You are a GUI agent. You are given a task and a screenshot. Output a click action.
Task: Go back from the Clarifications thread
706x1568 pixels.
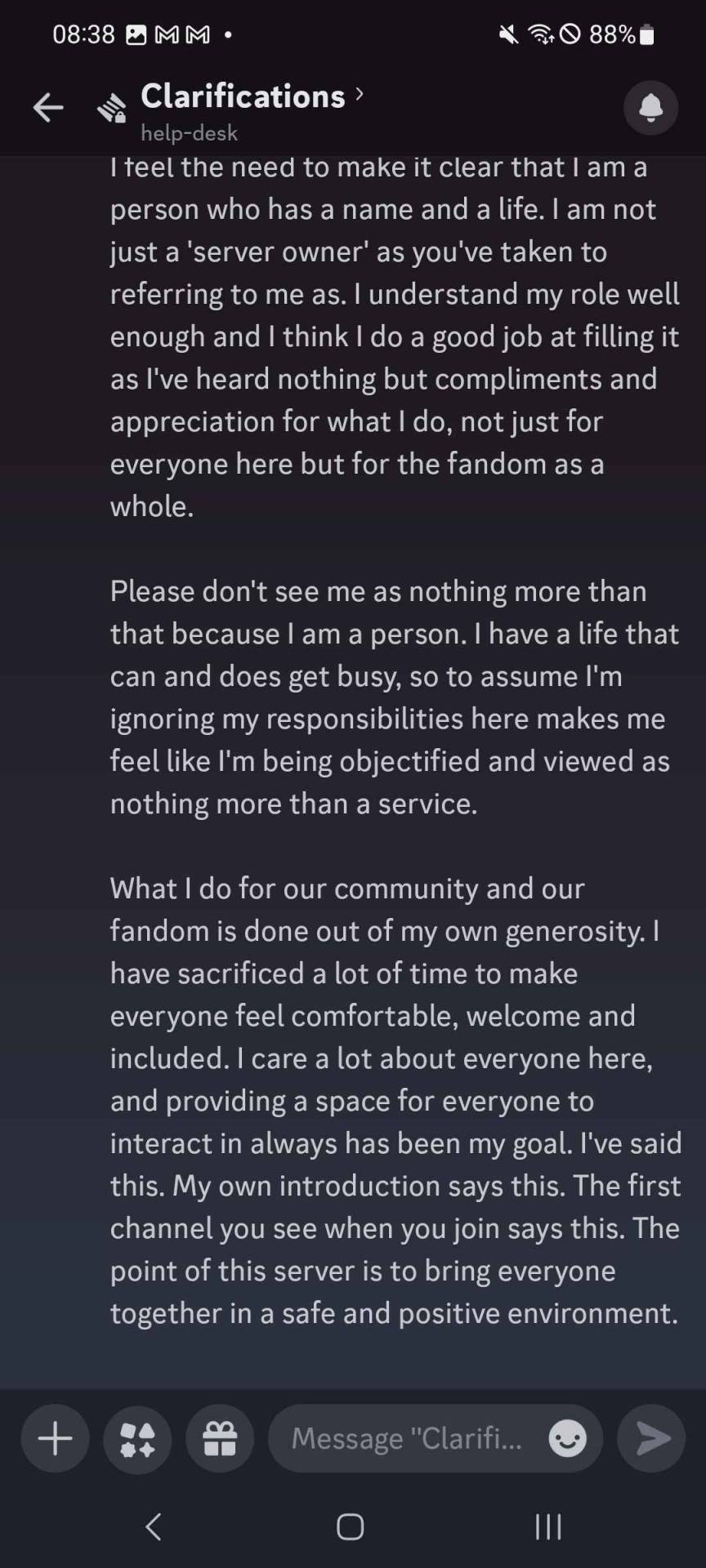click(x=48, y=108)
